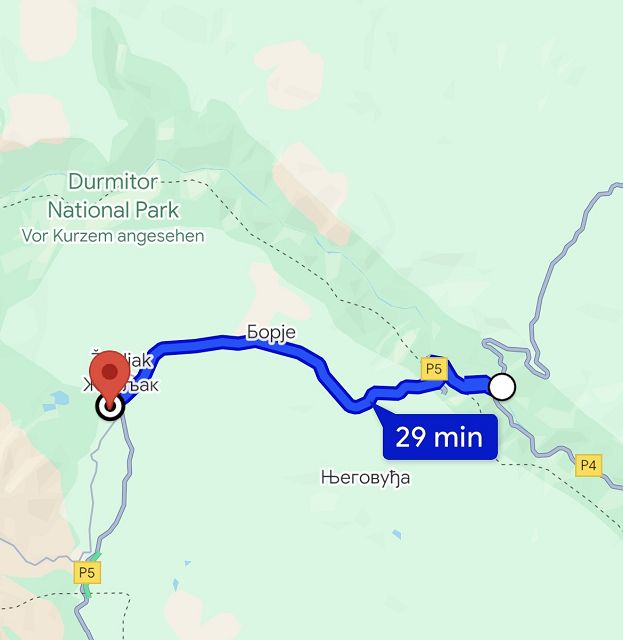Tap the white route start point marker

(x=502, y=387)
